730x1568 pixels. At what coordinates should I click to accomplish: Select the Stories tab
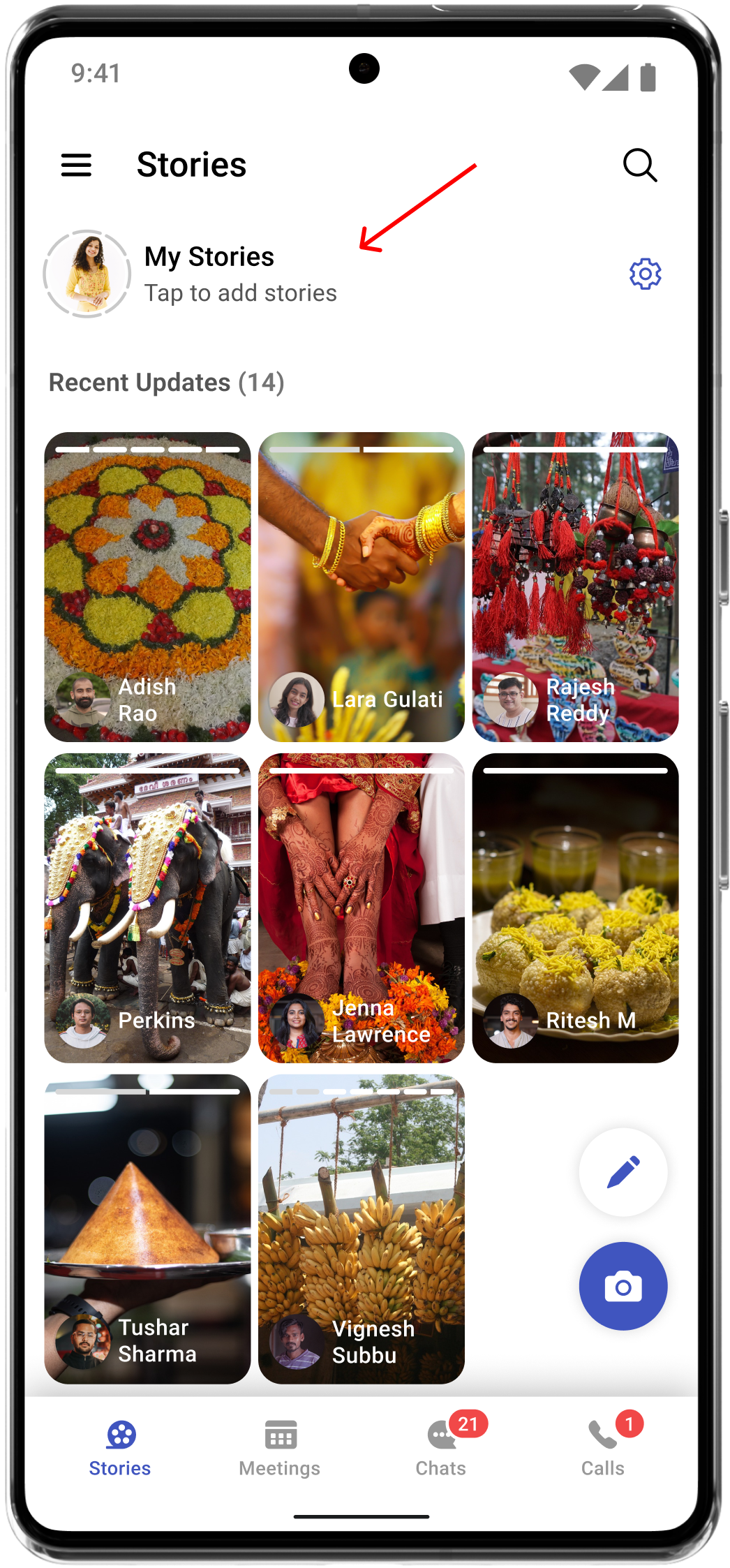[120, 1448]
